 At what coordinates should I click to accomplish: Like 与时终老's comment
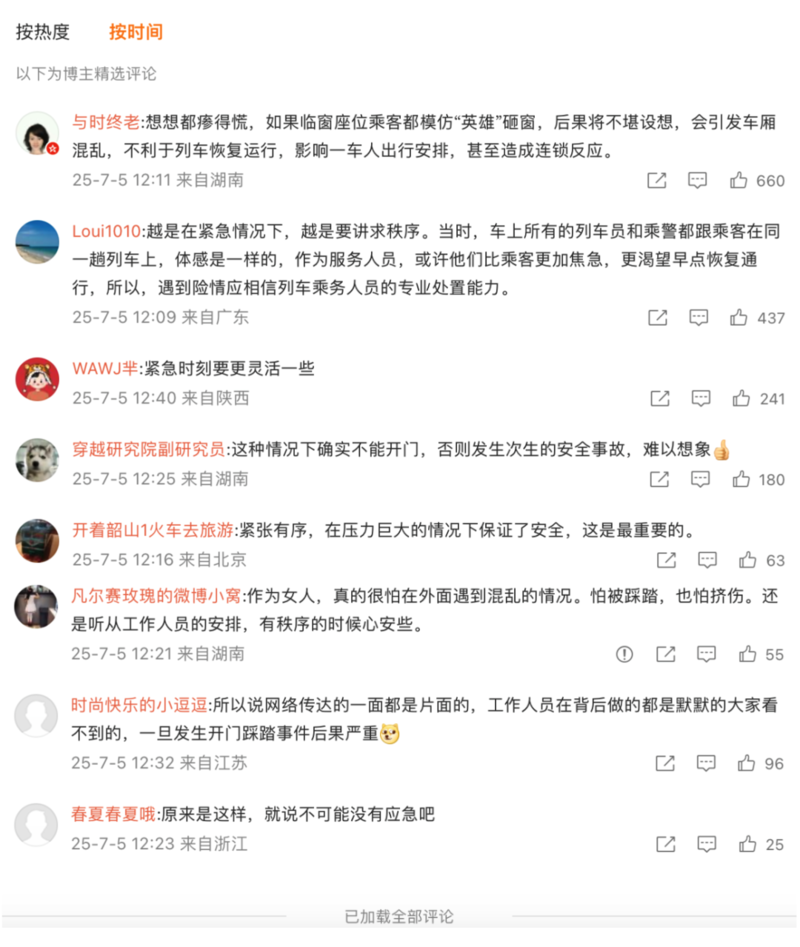739,181
